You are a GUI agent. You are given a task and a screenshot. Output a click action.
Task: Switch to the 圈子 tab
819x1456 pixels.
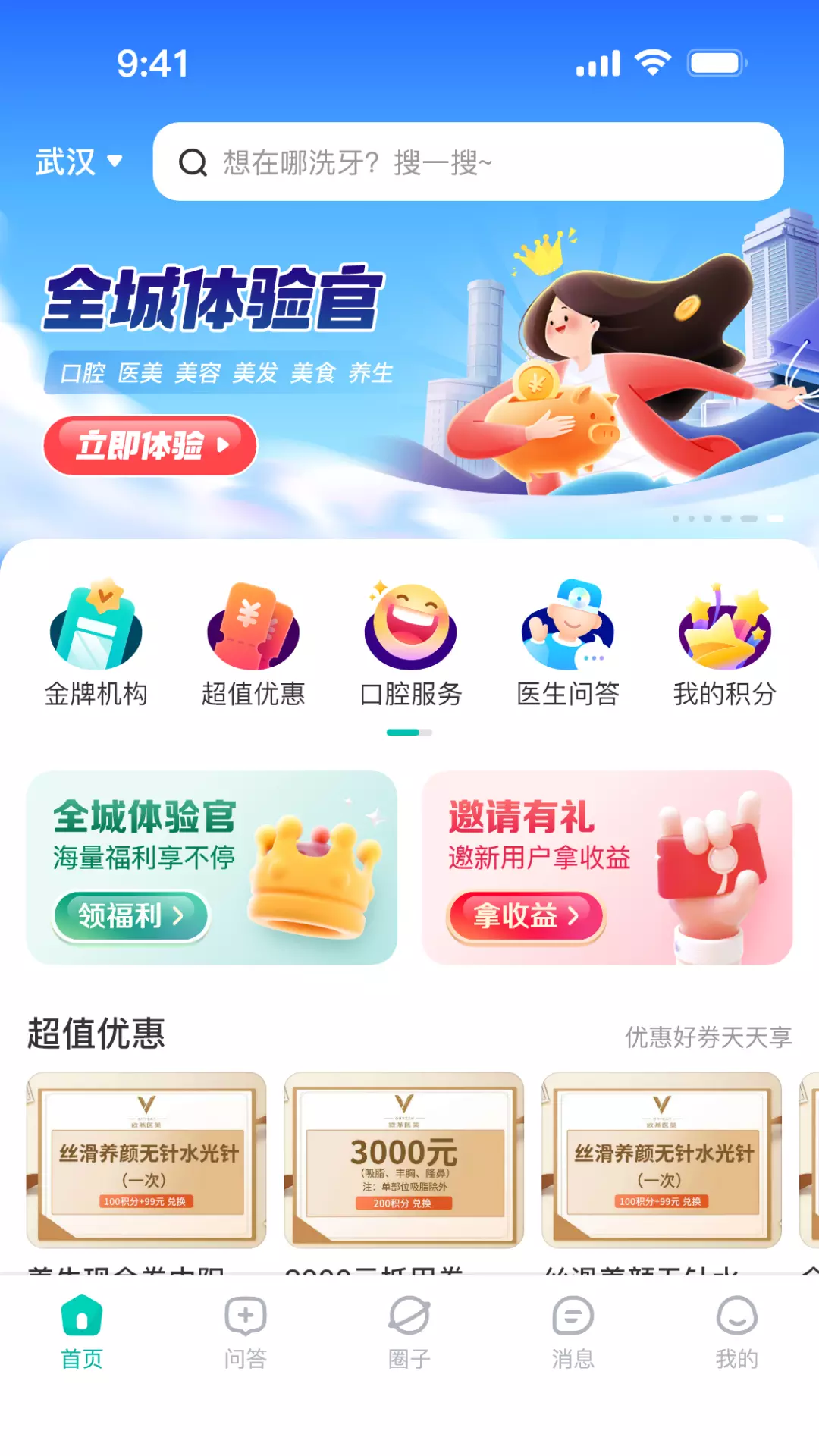(x=409, y=1332)
